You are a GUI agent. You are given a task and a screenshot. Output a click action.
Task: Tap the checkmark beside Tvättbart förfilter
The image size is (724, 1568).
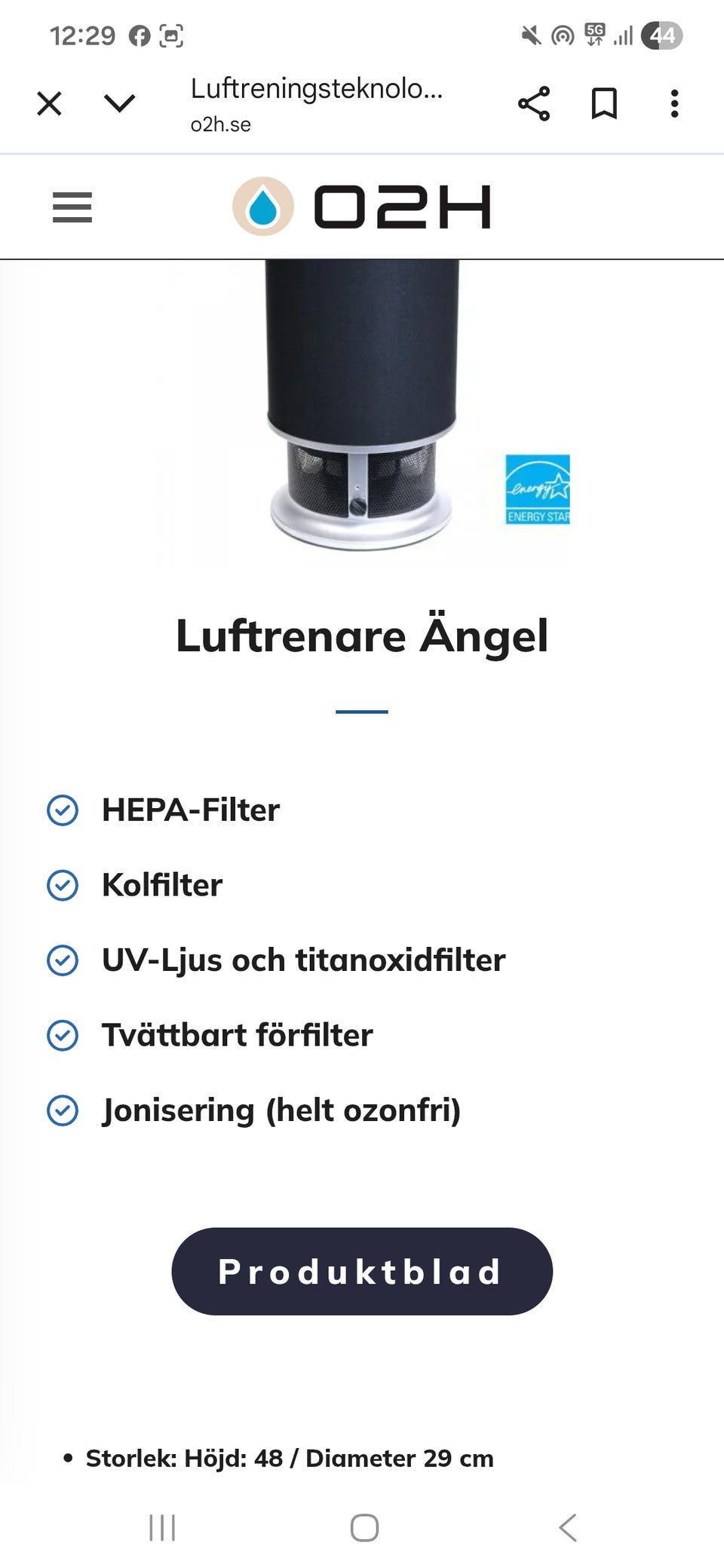coord(63,1036)
